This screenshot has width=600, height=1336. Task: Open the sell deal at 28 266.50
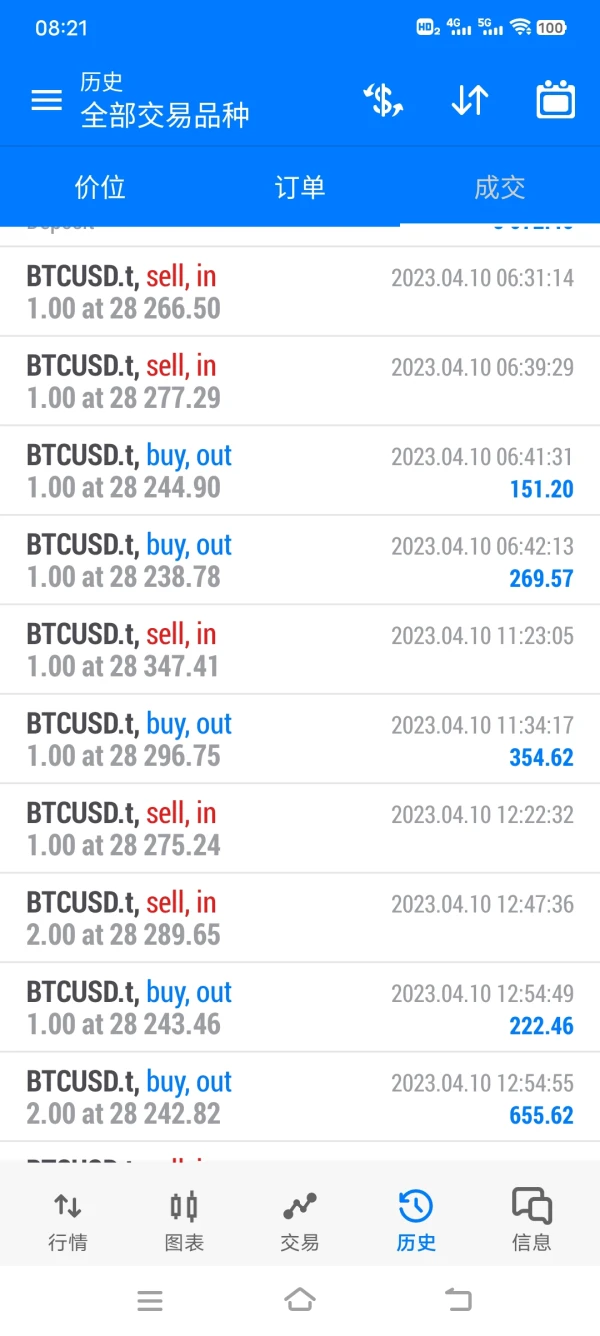[300, 292]
